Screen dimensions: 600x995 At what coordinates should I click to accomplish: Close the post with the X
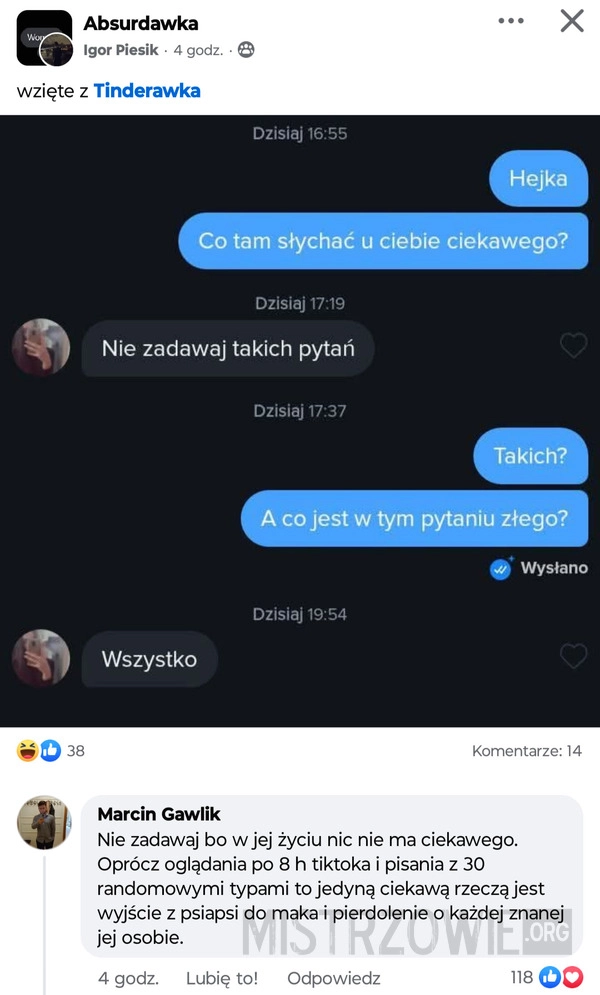click(x=571, y=21)
